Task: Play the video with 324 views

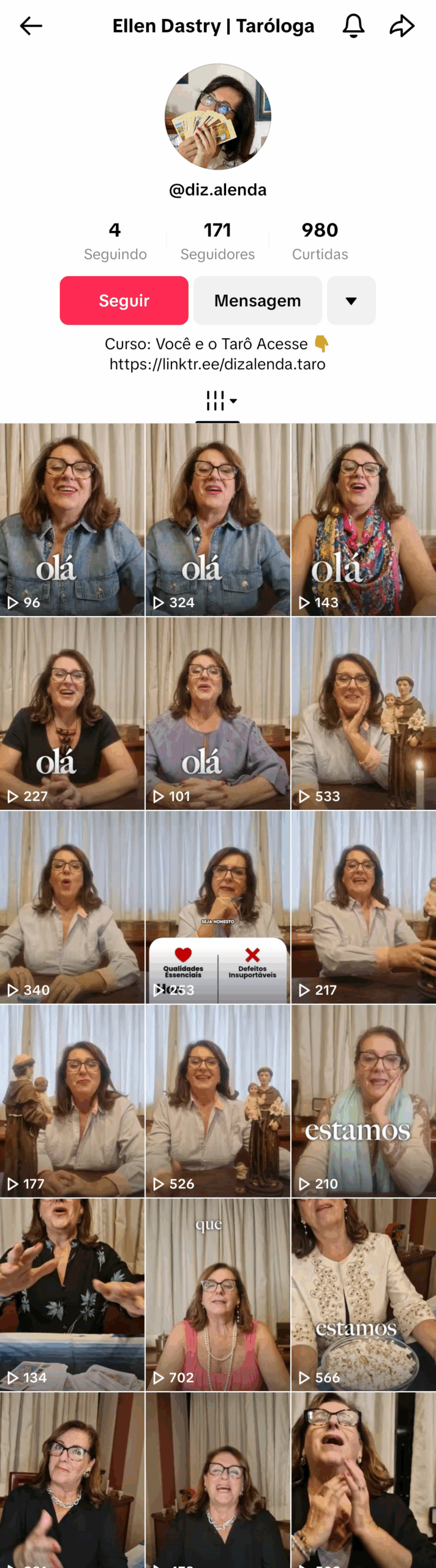Action: 217,519
